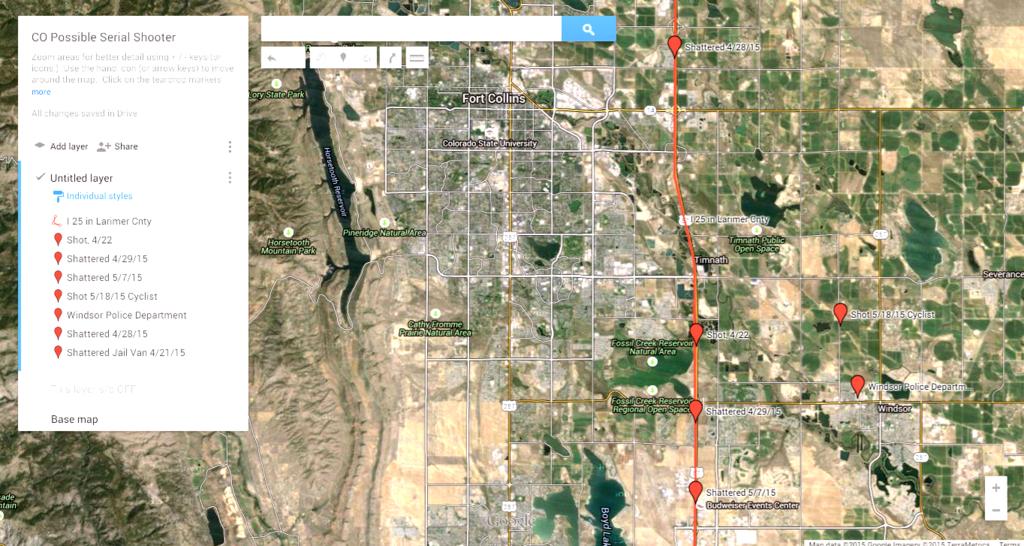Screen dimensions: 1024x546
Task: Zoom in on the map
Action: tap(995, 488)
